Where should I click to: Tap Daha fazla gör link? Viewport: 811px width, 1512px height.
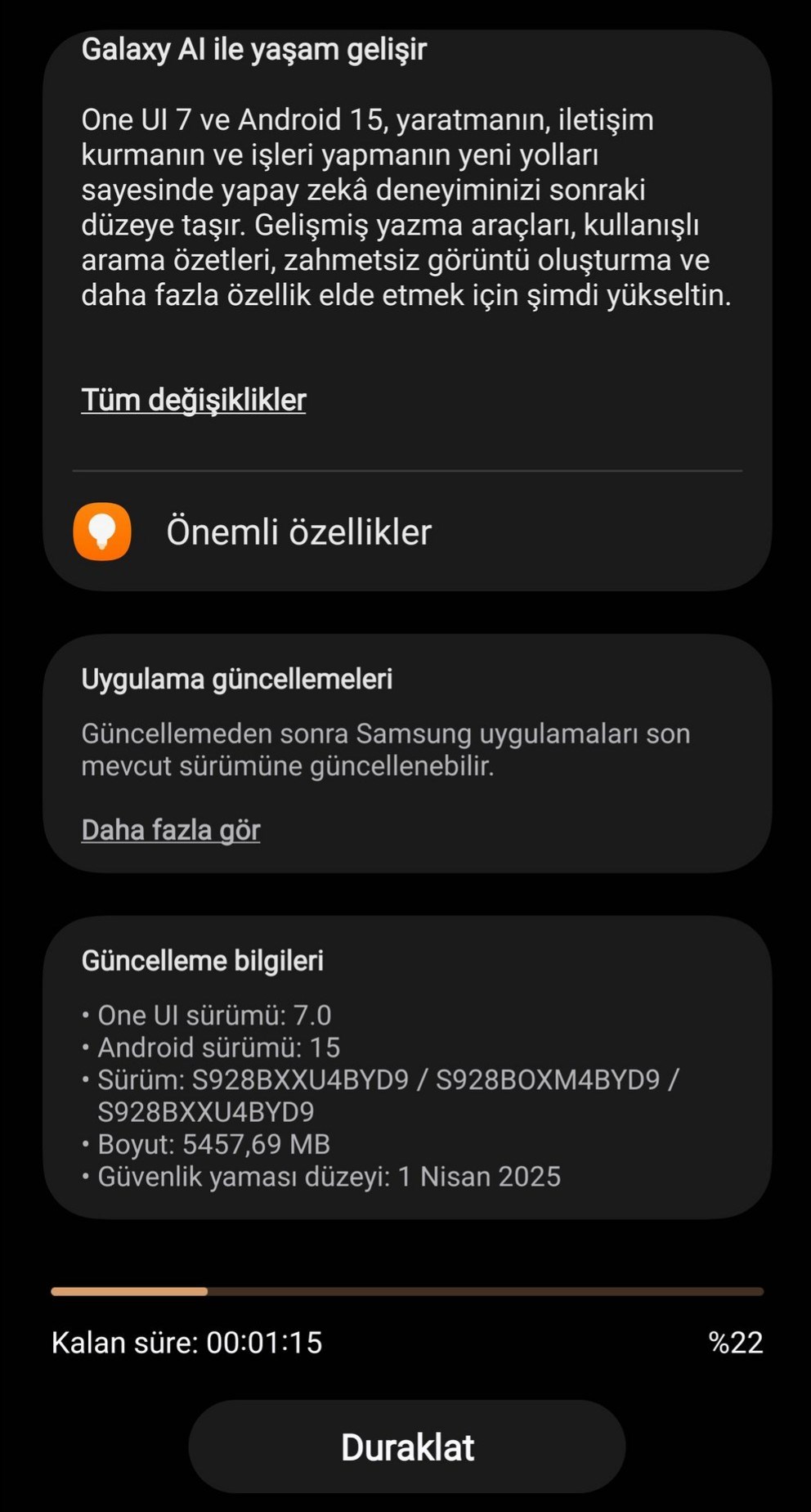point(171,830)
